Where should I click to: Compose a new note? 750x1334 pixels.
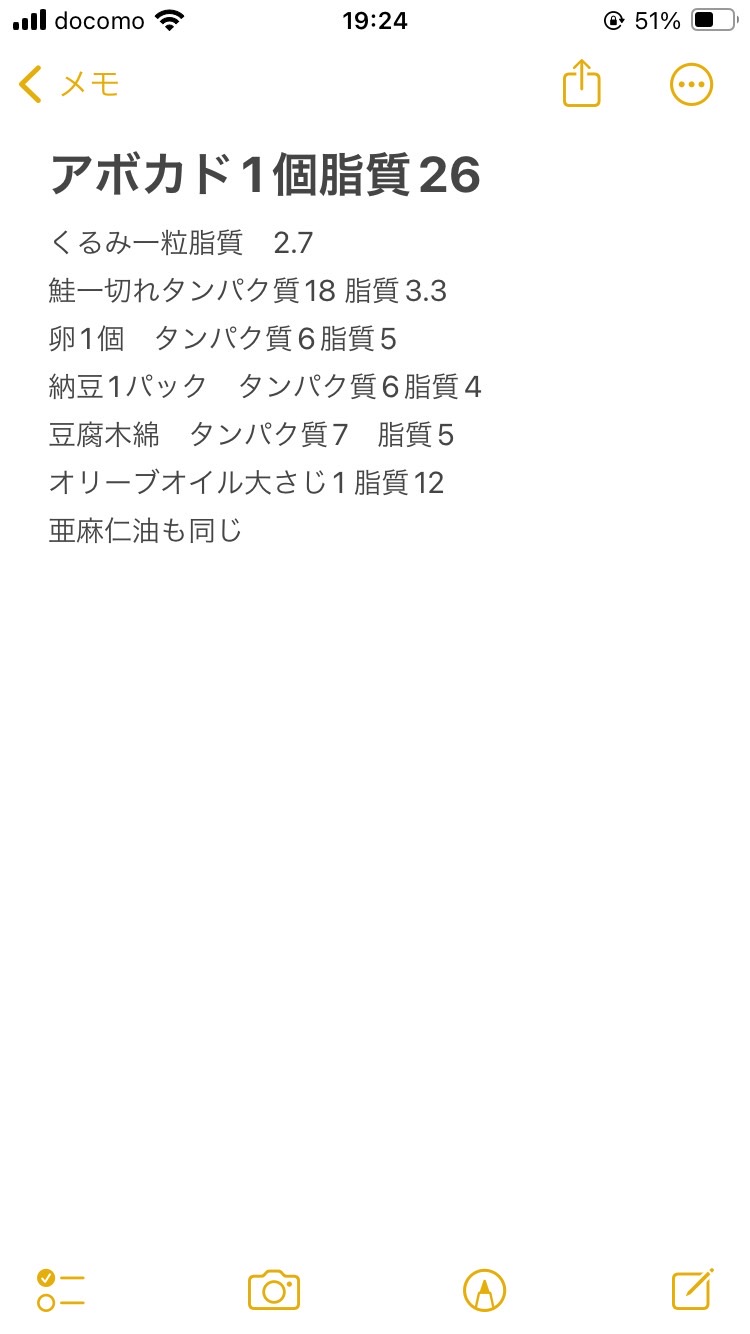pyautogui.click(x=692, y=1289)
